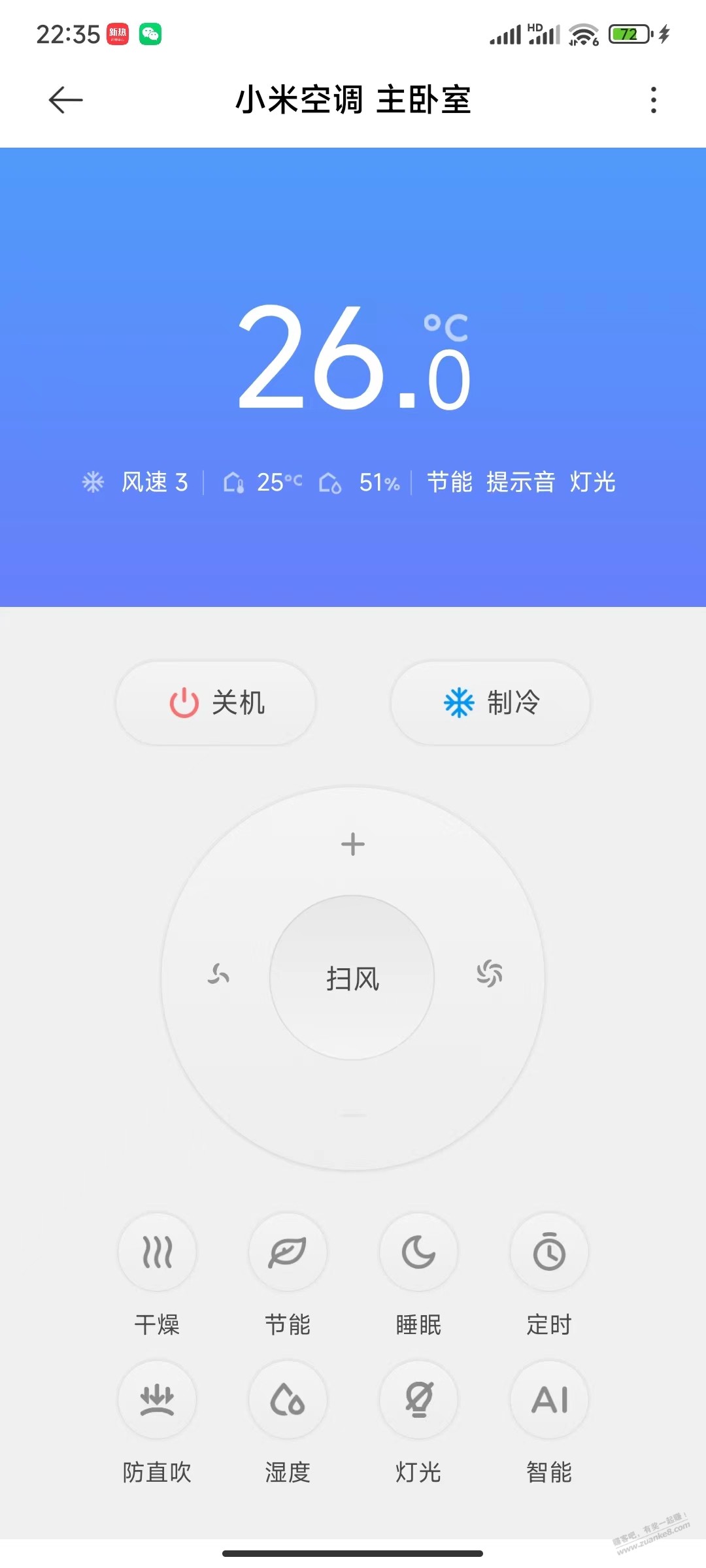Decrease fan speed with the small fan icon
Viewport: 706px width, 1568px height.
(218, 975)
